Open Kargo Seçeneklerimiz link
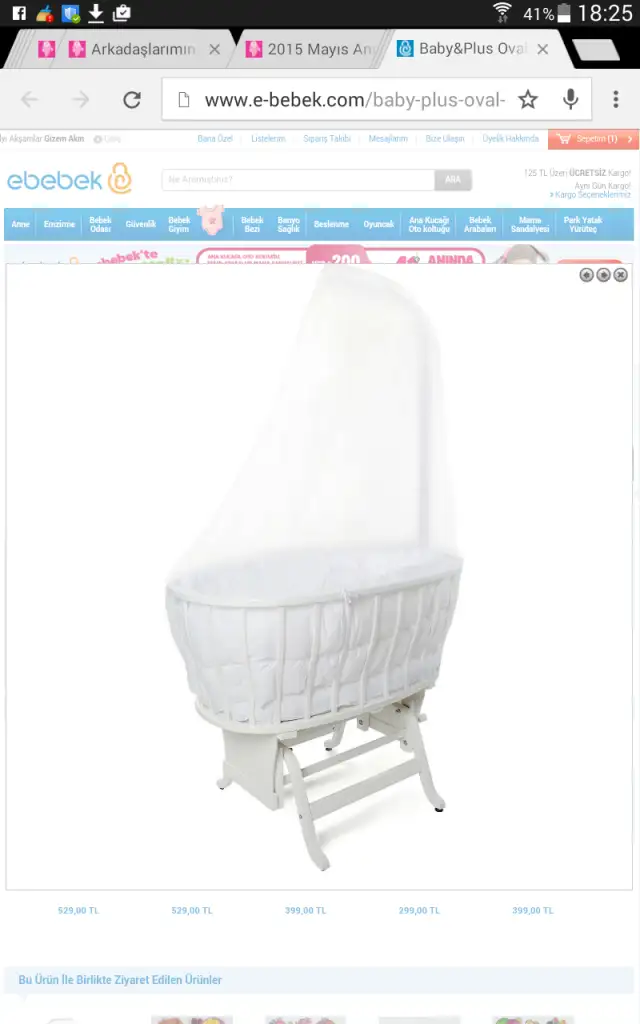The height and width of the screenshot is (1024, 640). (590, 195)
